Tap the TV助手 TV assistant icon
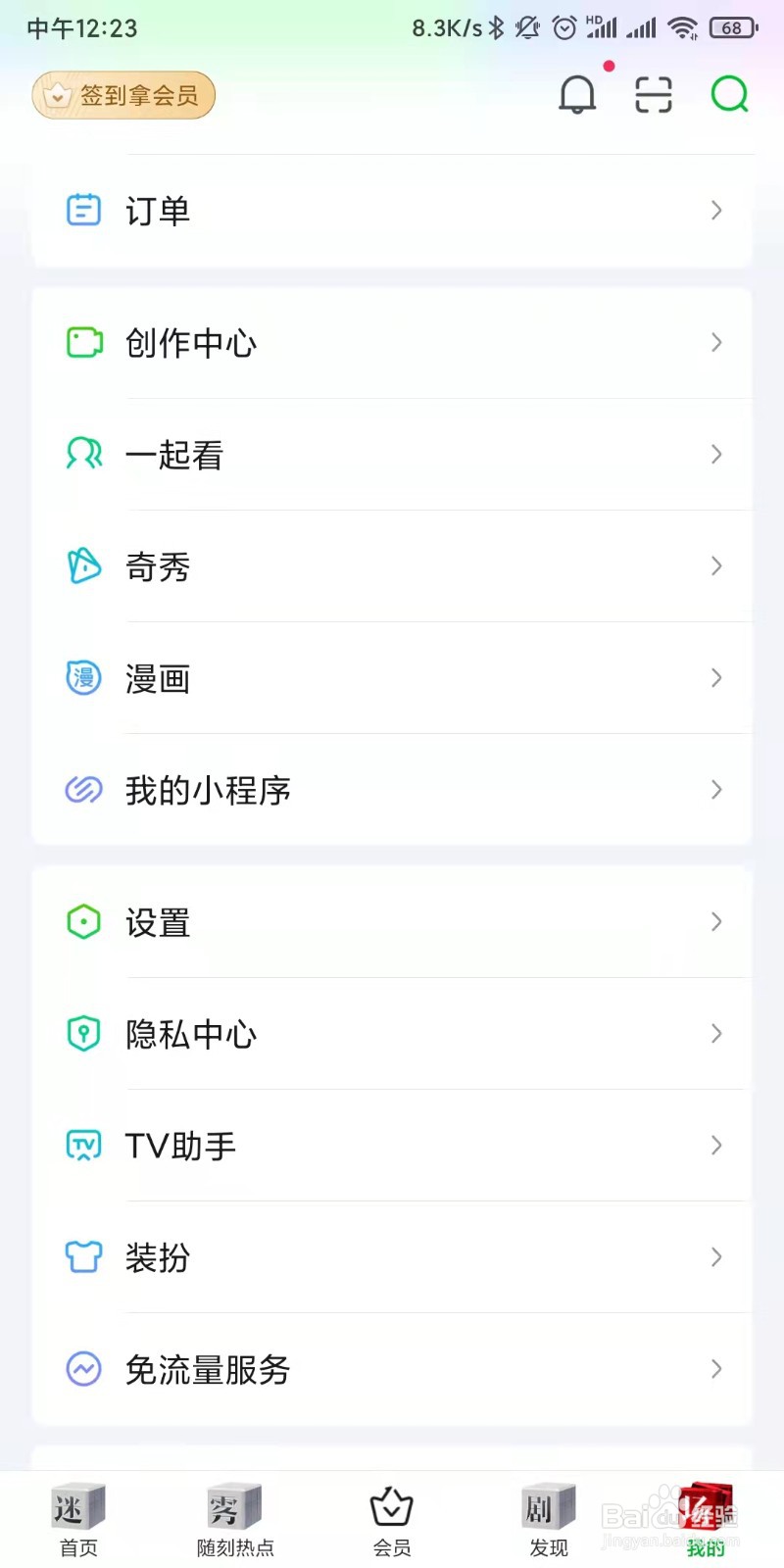The image size is (784, 1568). (x=83, y=1146)
